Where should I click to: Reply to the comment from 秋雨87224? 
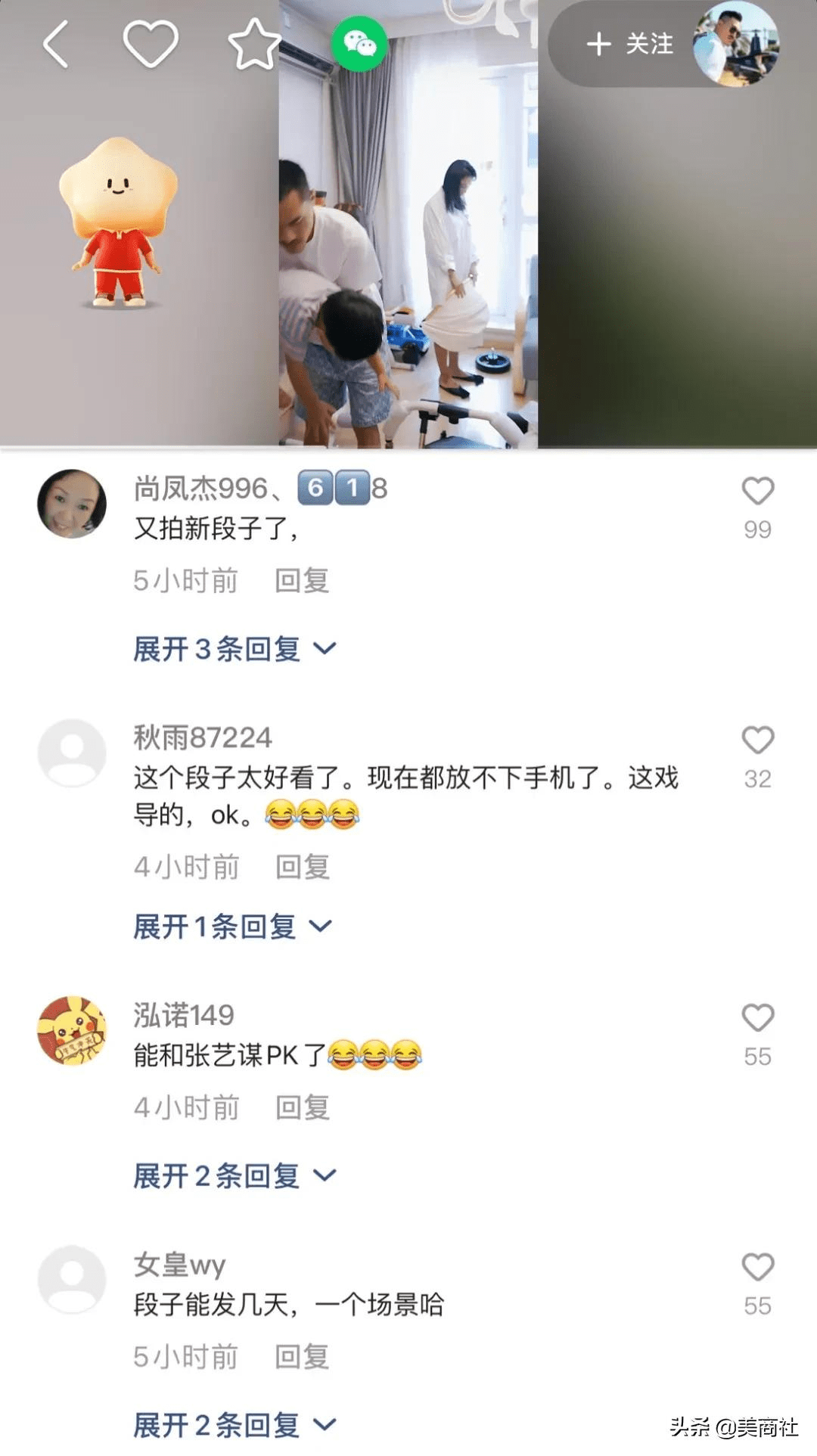[x=302, y=867]
